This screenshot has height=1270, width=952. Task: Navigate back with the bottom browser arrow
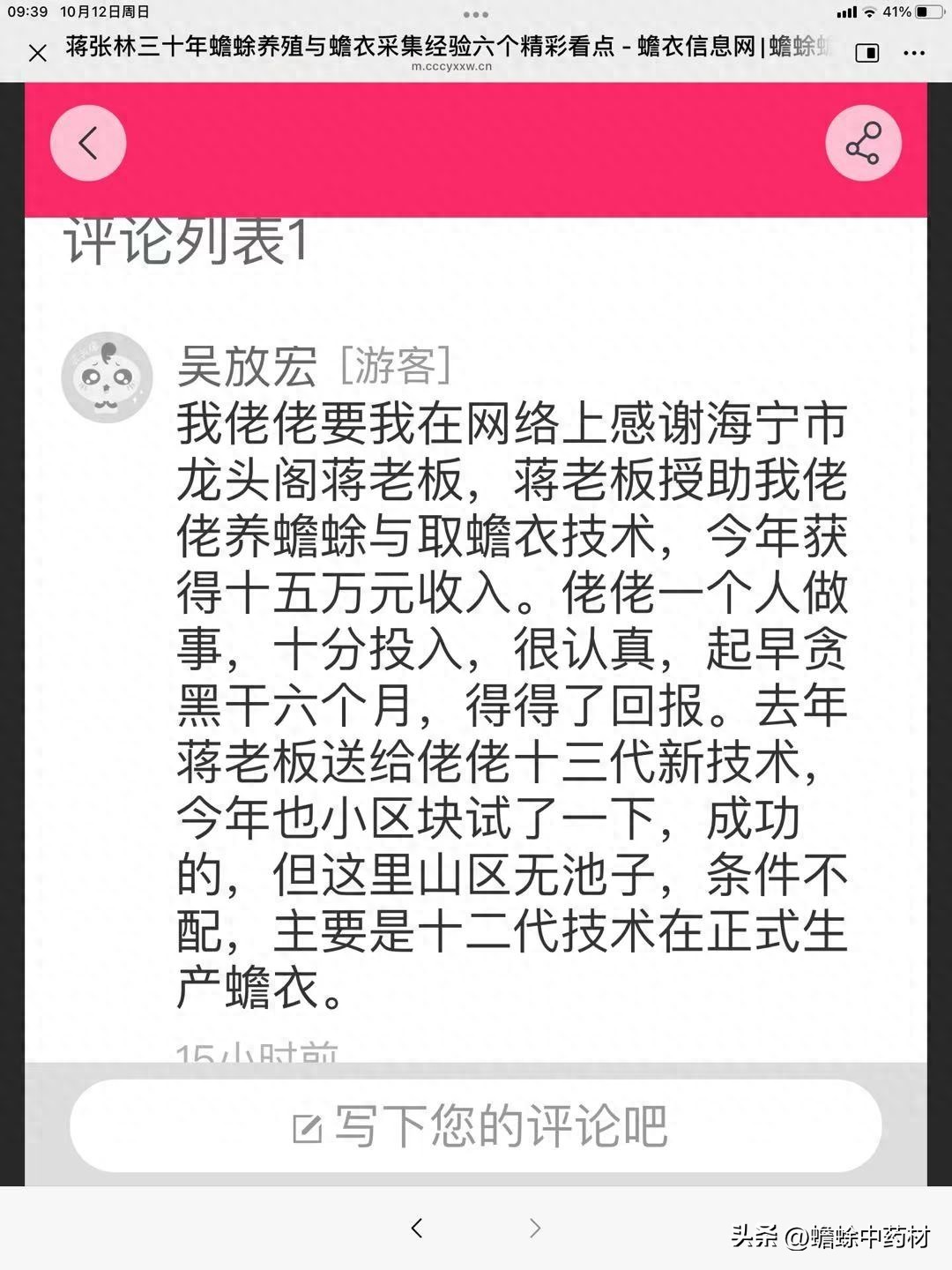(x=417, y=1228)
